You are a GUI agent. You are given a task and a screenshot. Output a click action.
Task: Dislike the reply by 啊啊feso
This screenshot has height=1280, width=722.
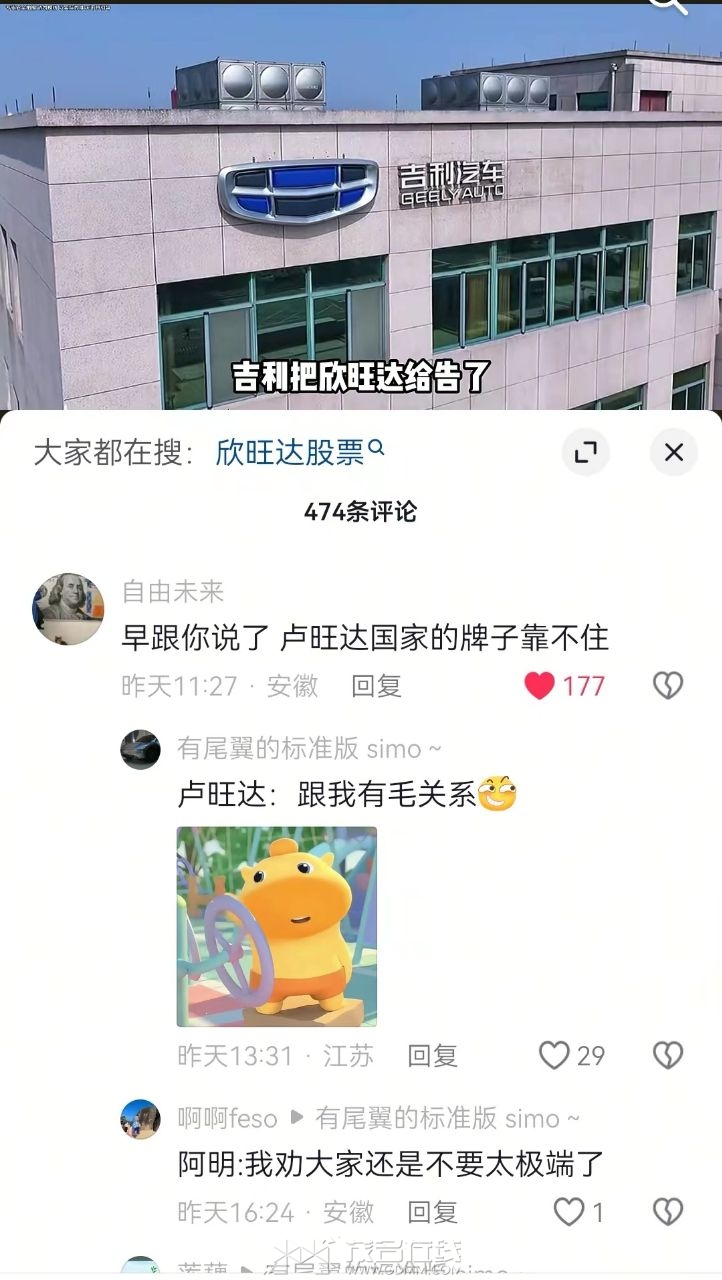pyautogui.click(x=668, y=1212)
